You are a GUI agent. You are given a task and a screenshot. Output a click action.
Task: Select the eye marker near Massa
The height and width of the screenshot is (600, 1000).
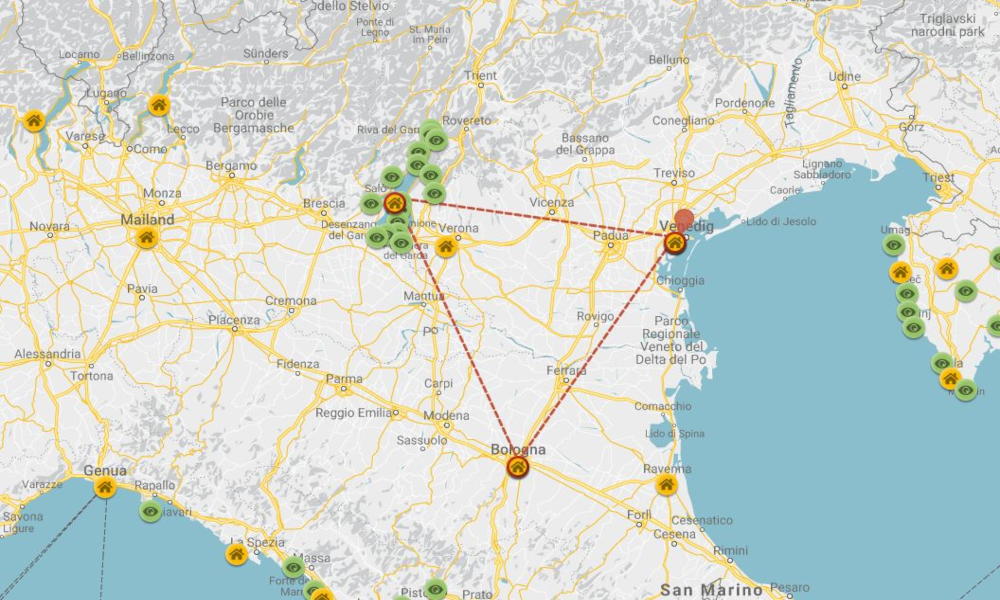click(x=293, y=568)
